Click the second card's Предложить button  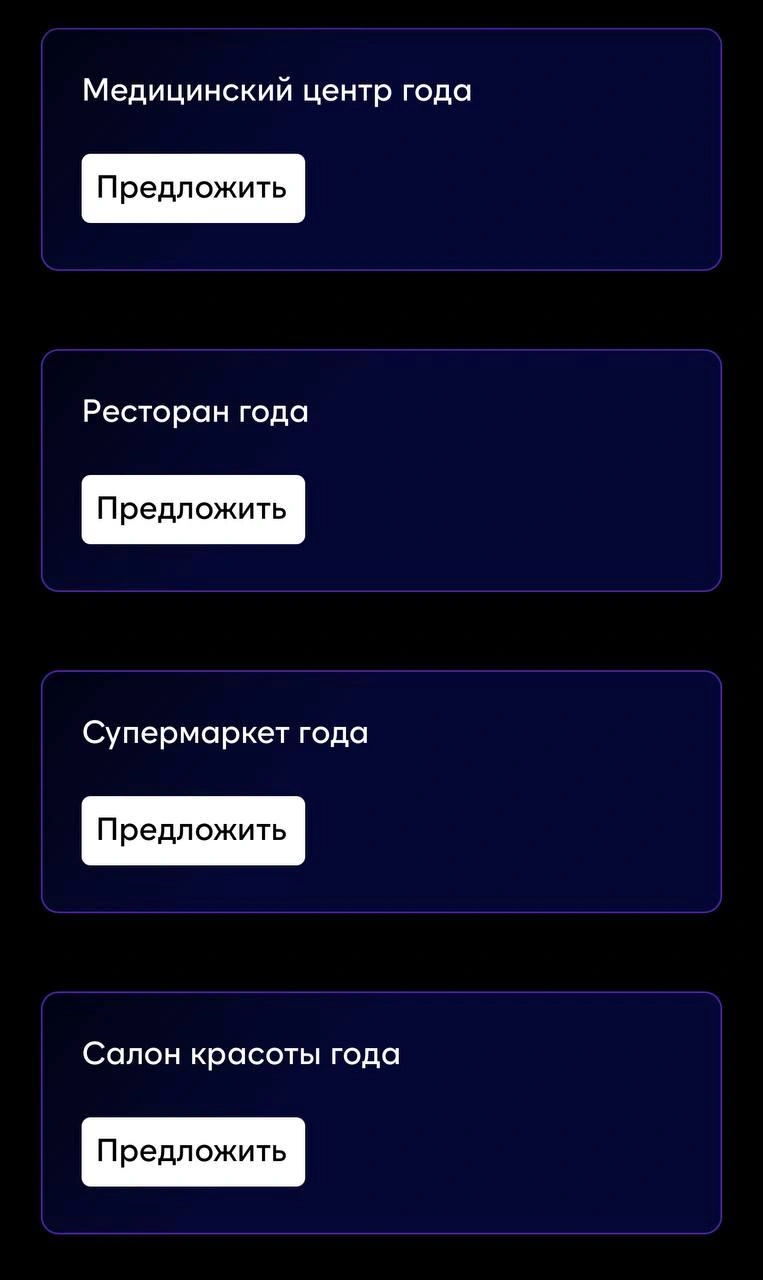pos(192,509)
